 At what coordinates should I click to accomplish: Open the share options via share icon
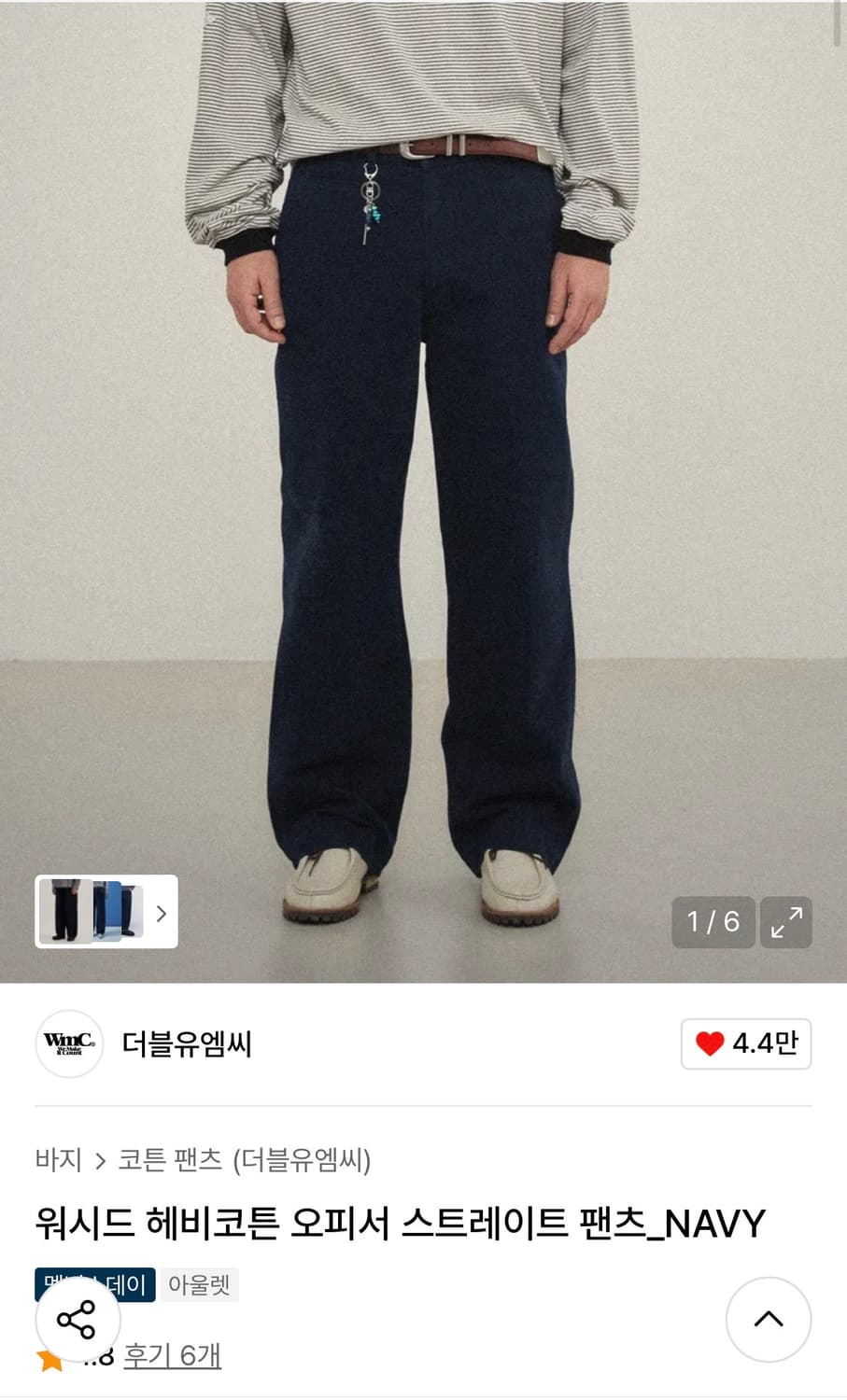click(x=77, y=1320)
